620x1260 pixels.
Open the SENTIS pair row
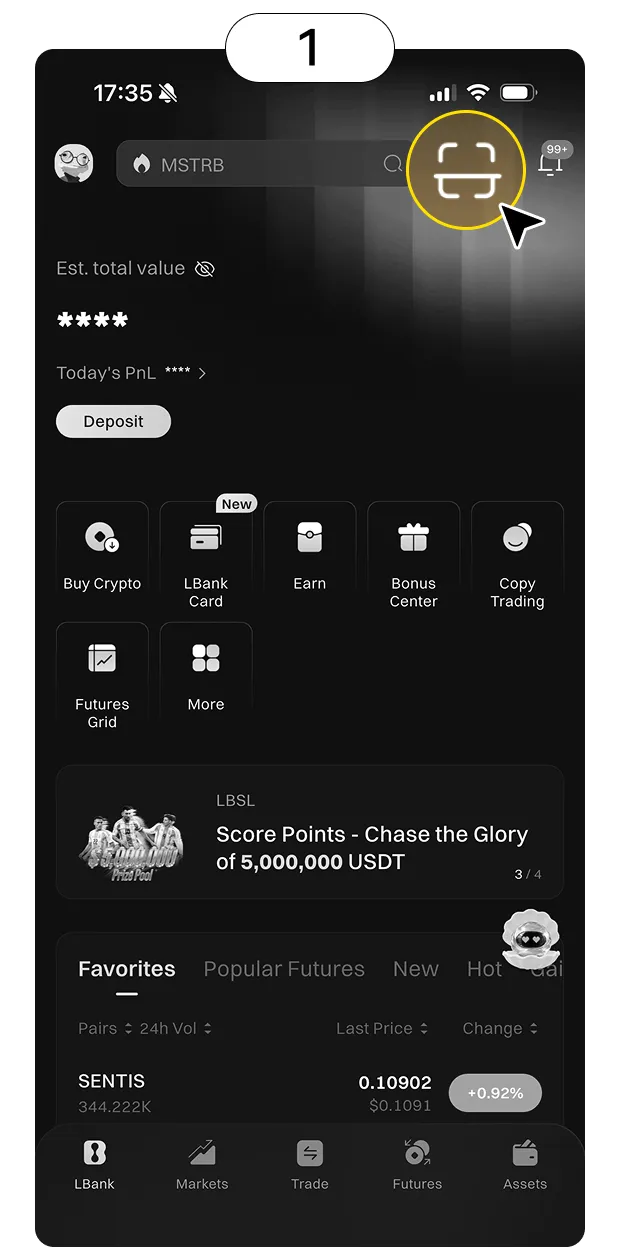310,1093
